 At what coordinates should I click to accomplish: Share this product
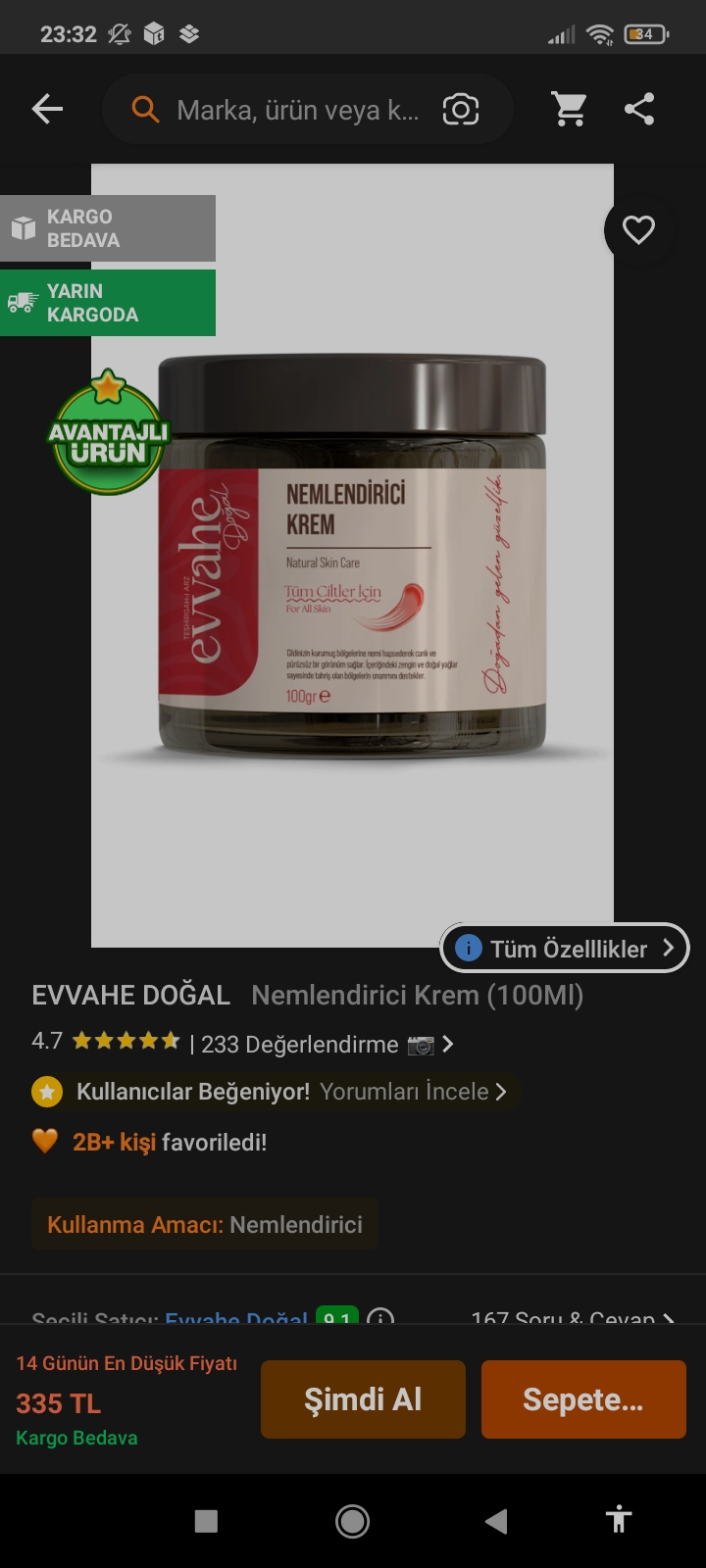(x=639, y=109)
